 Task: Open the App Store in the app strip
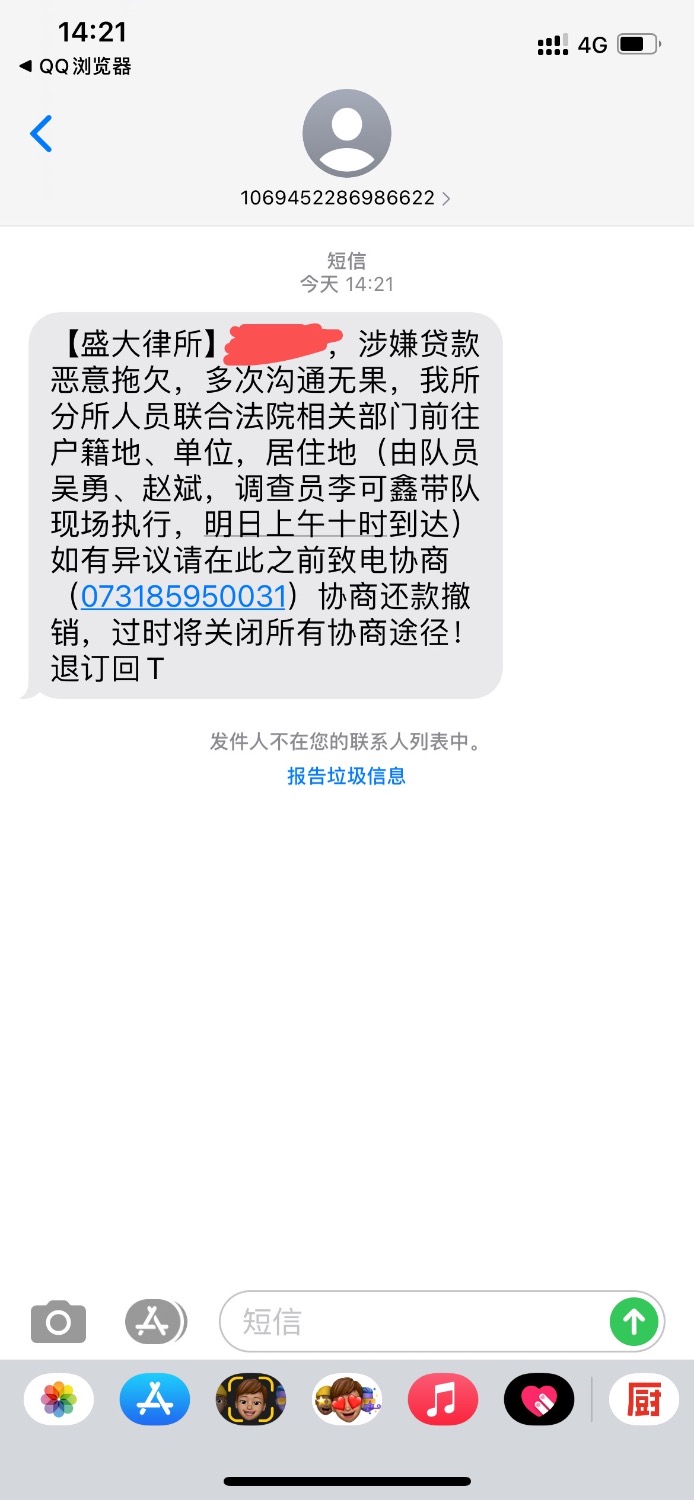pos(155,1399)
